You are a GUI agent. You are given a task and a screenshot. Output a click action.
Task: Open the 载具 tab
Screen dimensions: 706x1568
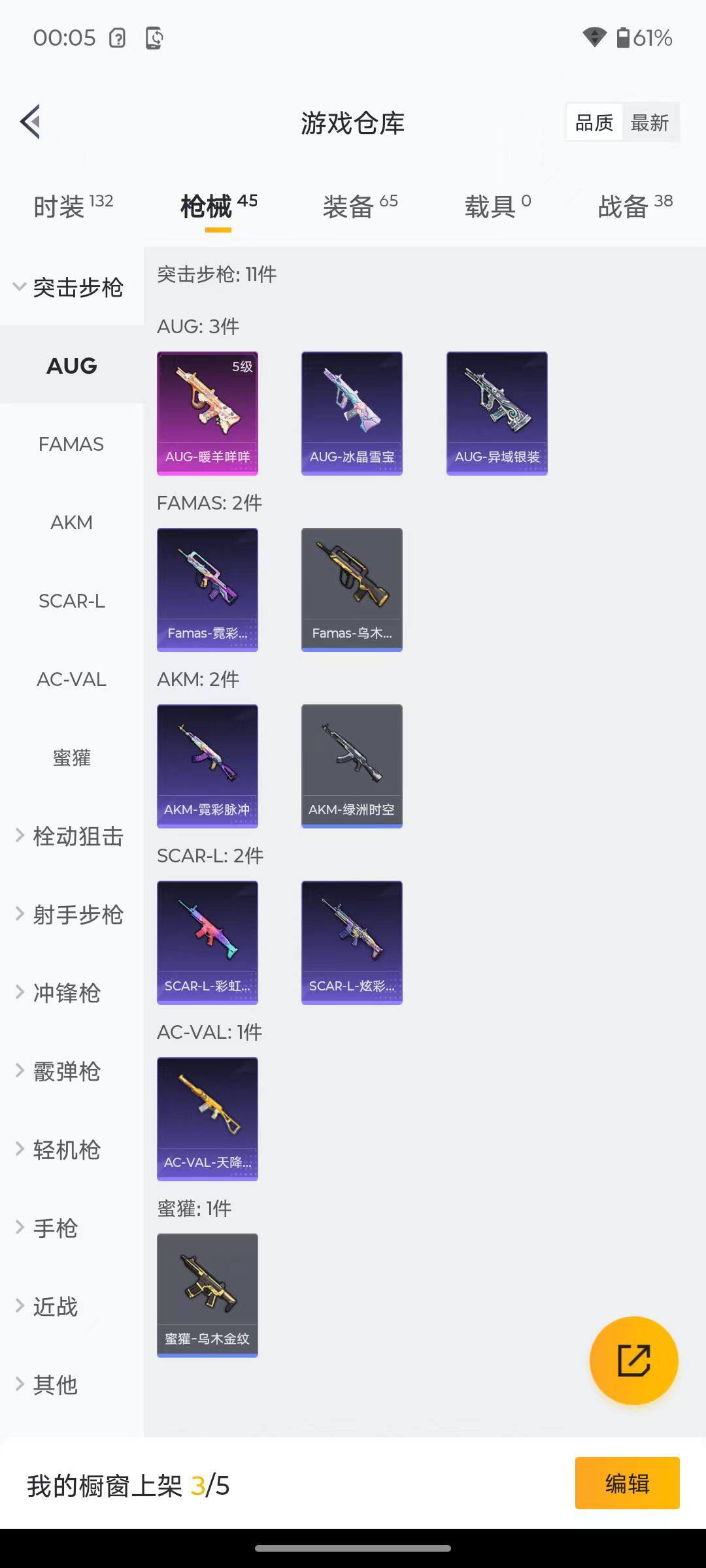pyautogui.click(x=497, y=206)
